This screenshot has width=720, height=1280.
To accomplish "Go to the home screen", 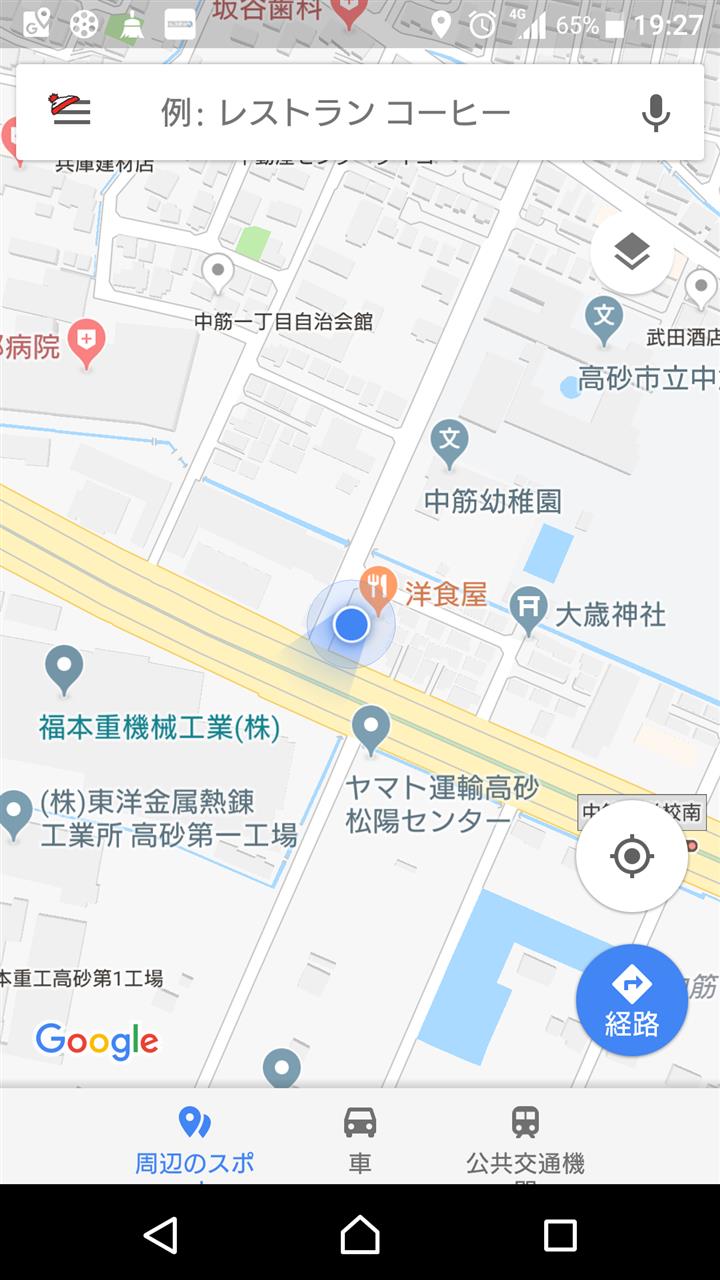I will [x=360, y=1234].
